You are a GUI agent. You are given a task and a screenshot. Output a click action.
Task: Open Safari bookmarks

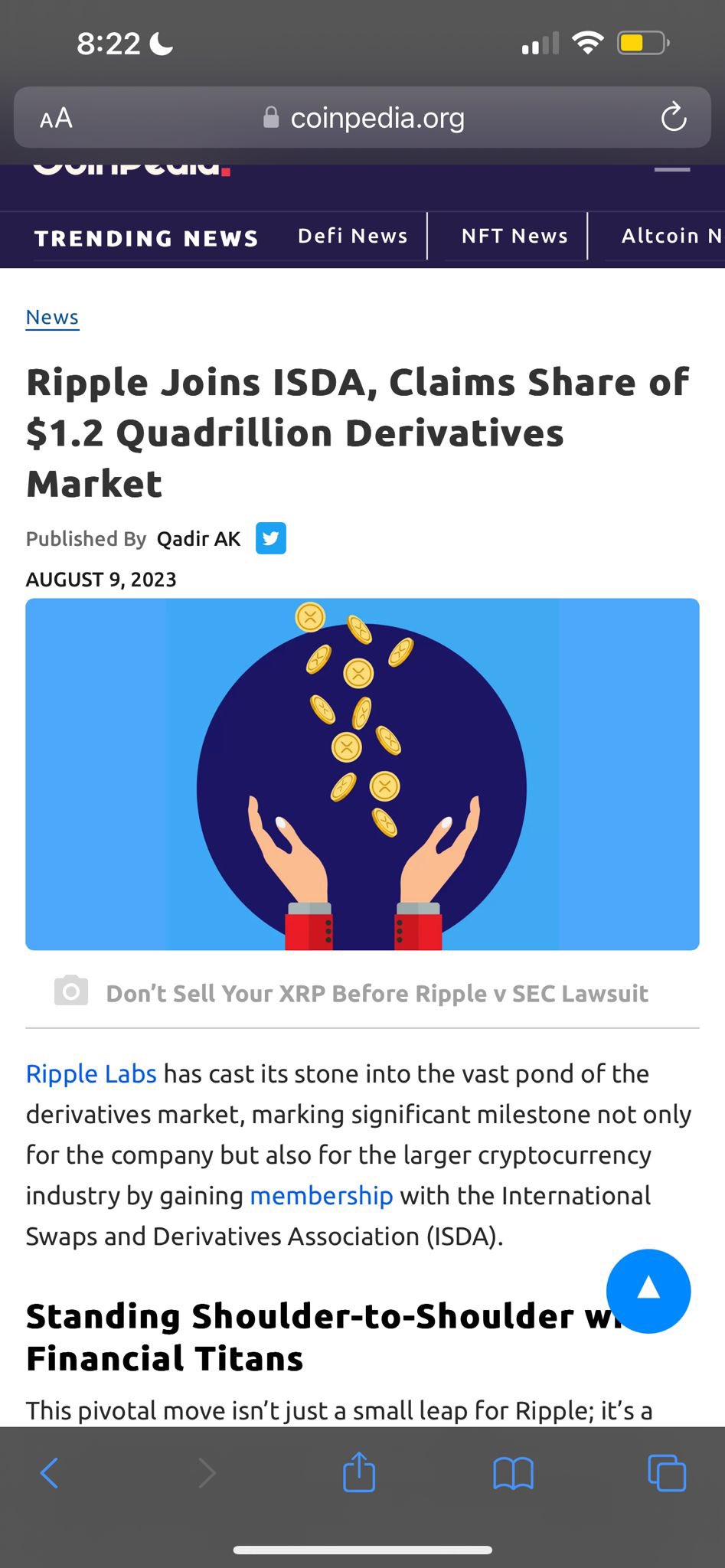513,1473
